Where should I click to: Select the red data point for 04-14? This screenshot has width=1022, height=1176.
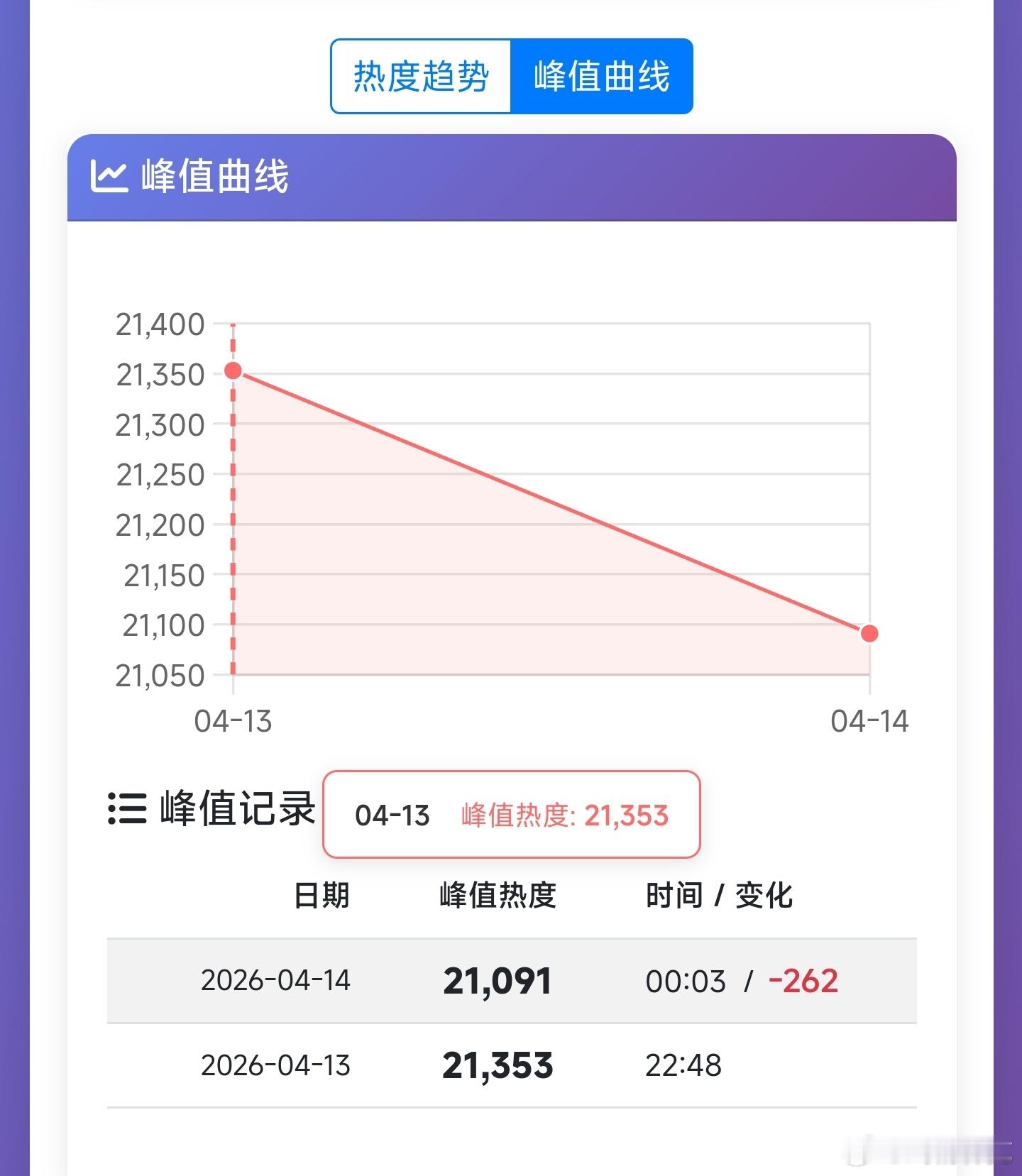point(869,632)
